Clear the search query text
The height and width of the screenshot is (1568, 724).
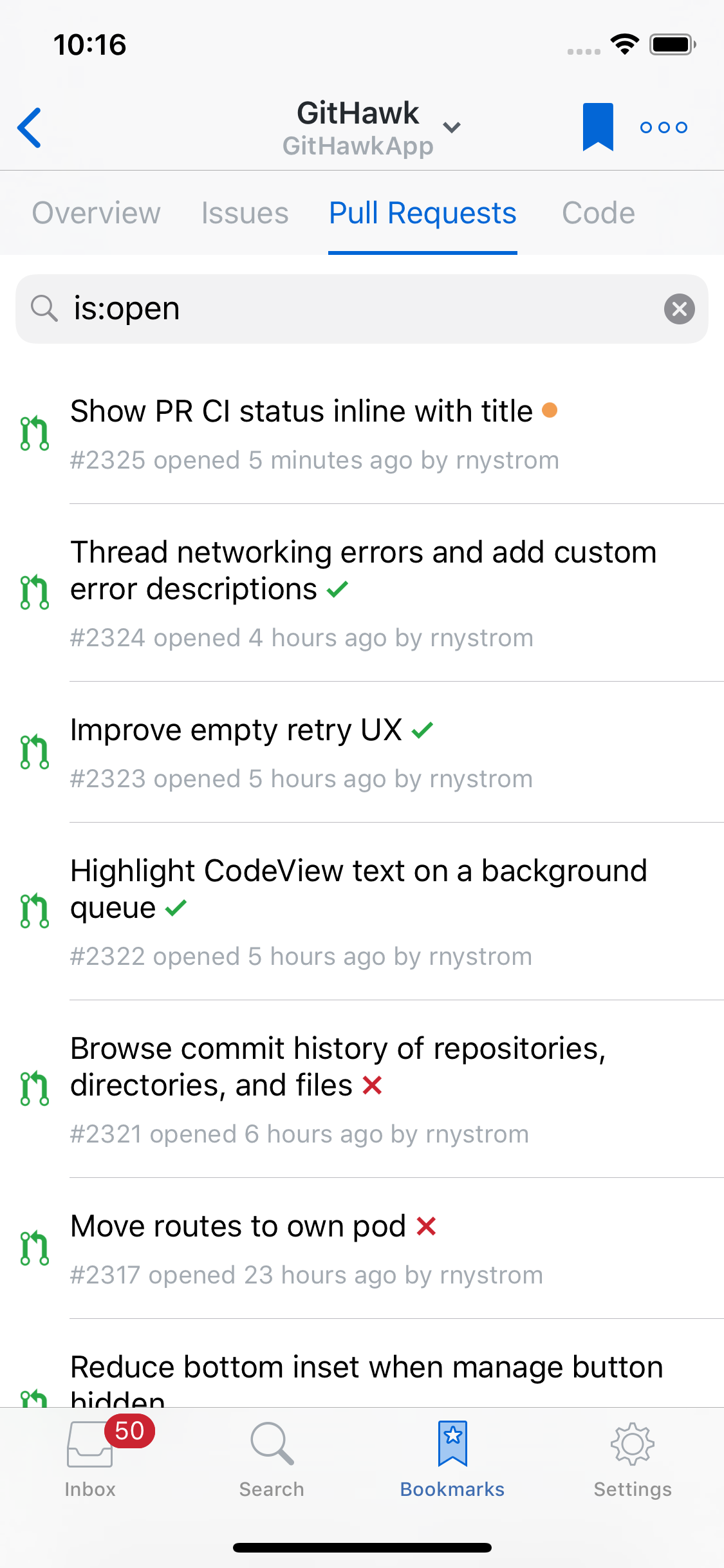680,309
